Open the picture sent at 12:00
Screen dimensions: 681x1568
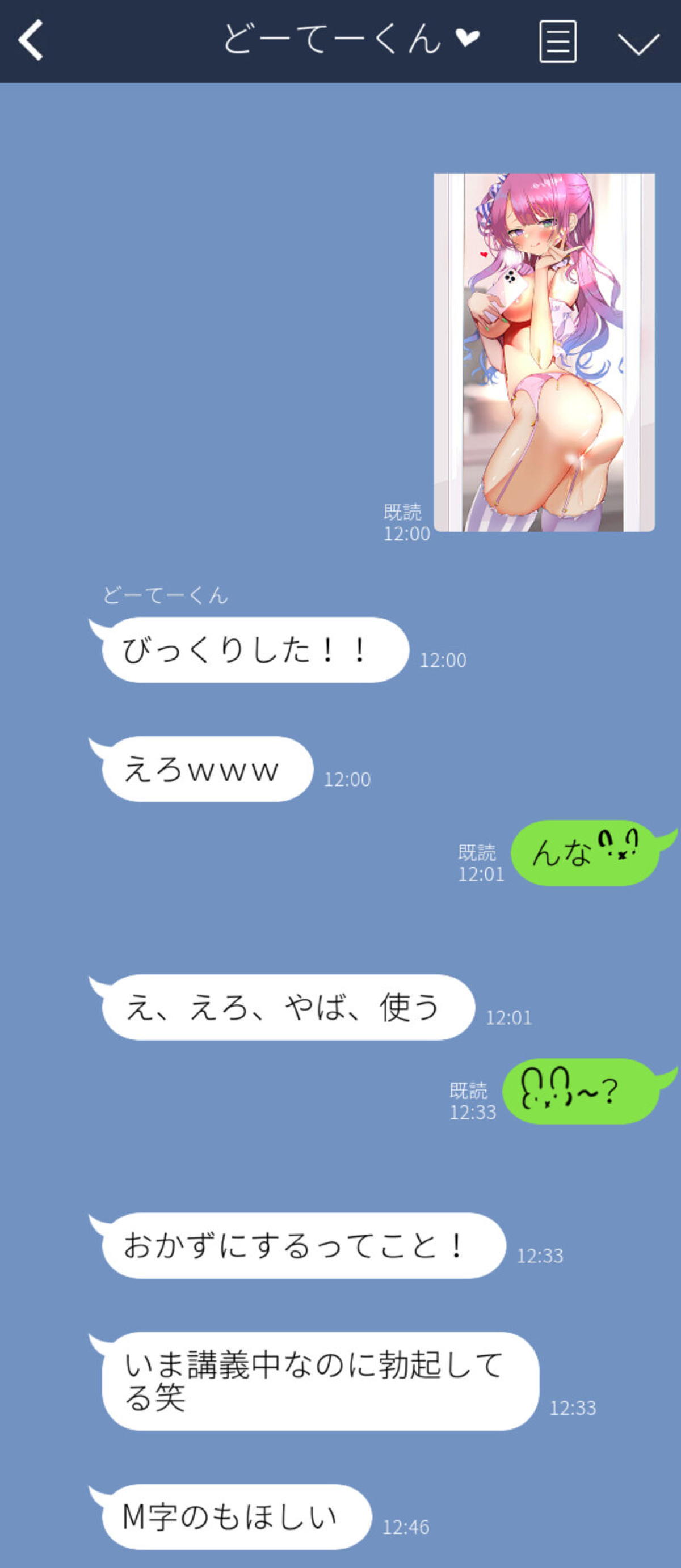544,352
